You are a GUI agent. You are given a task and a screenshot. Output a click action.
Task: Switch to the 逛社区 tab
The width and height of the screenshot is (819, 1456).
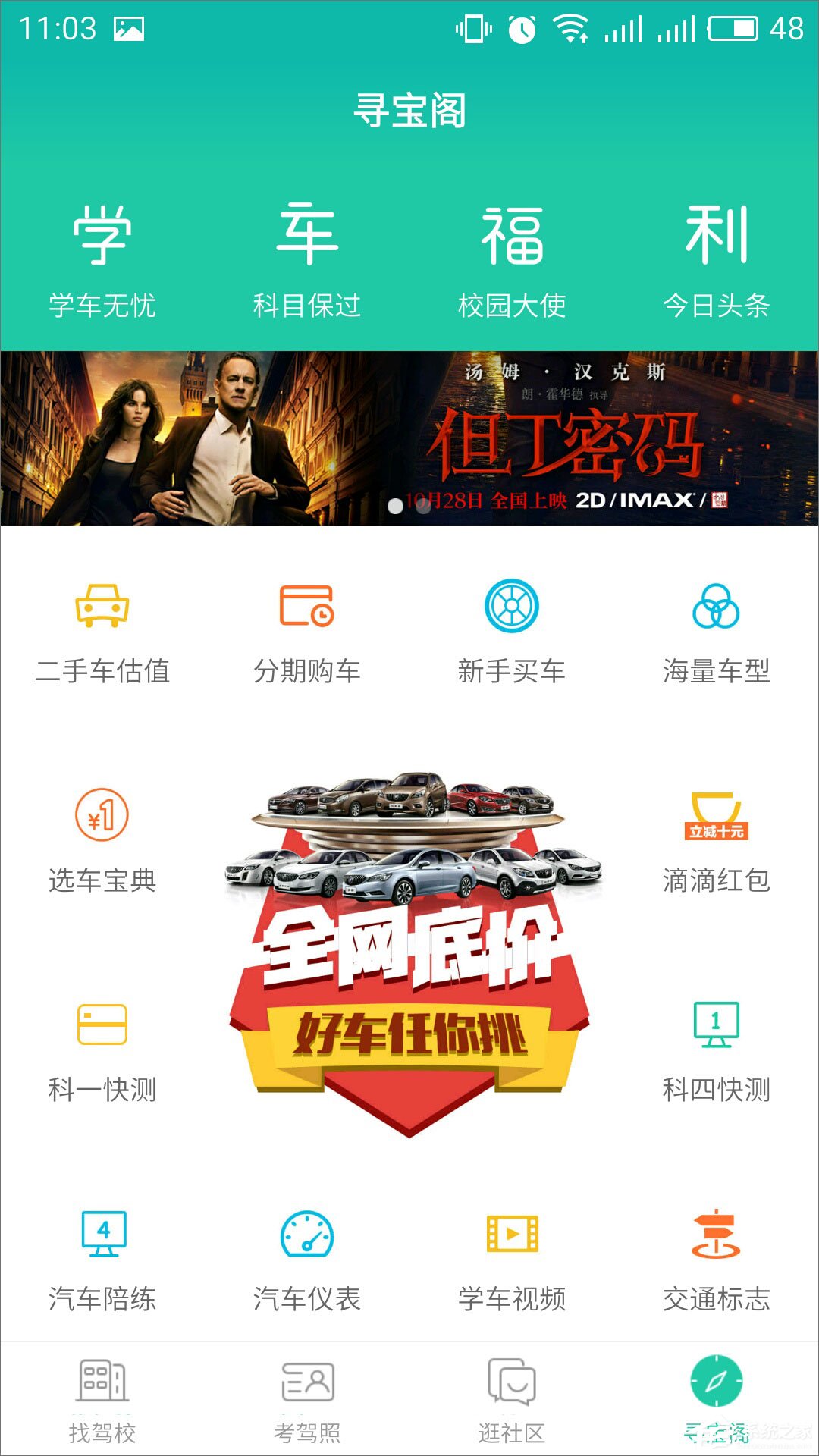[x=512, y=1399]
